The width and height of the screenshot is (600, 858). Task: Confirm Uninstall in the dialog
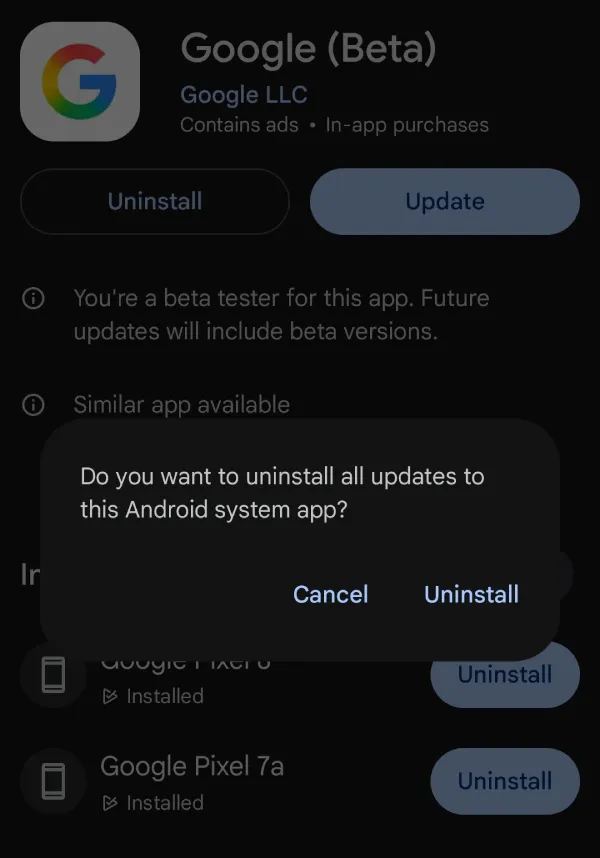click(471, 594)
